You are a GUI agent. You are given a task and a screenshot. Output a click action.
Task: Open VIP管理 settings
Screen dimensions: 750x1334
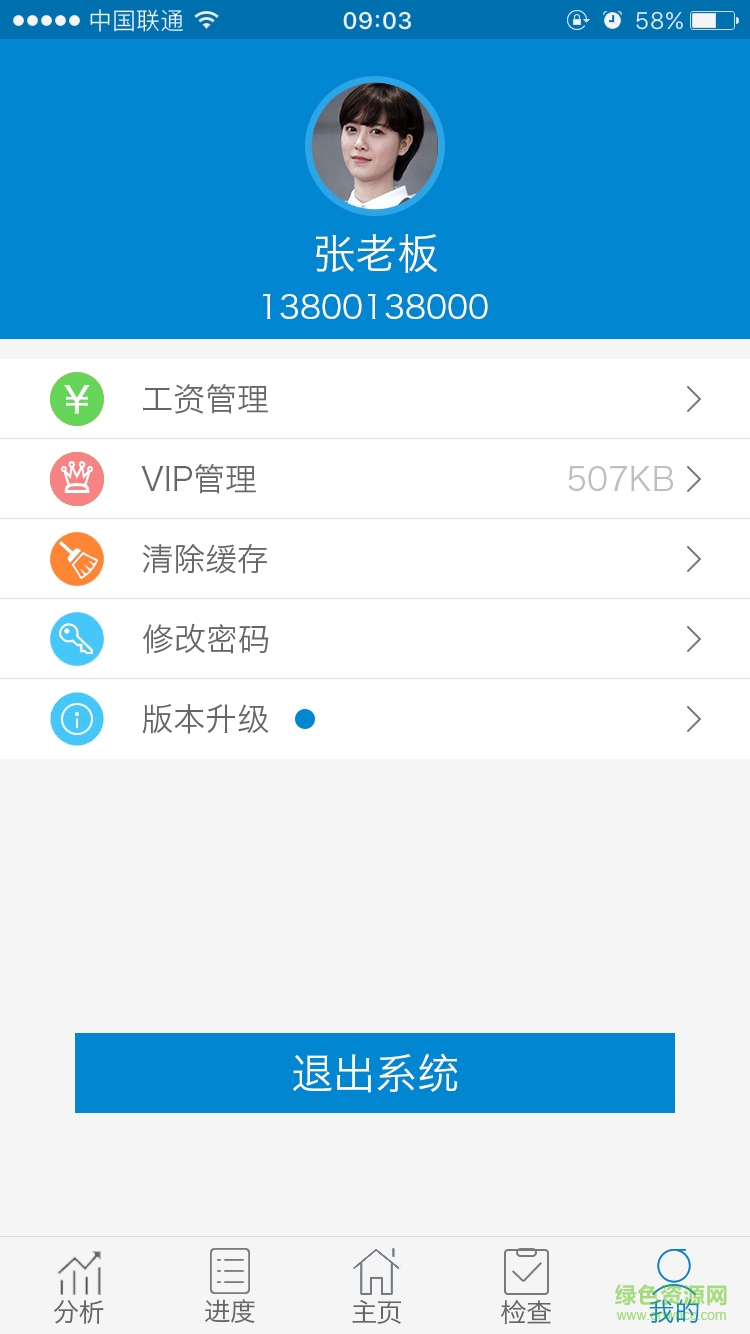[x=375, y=479]
